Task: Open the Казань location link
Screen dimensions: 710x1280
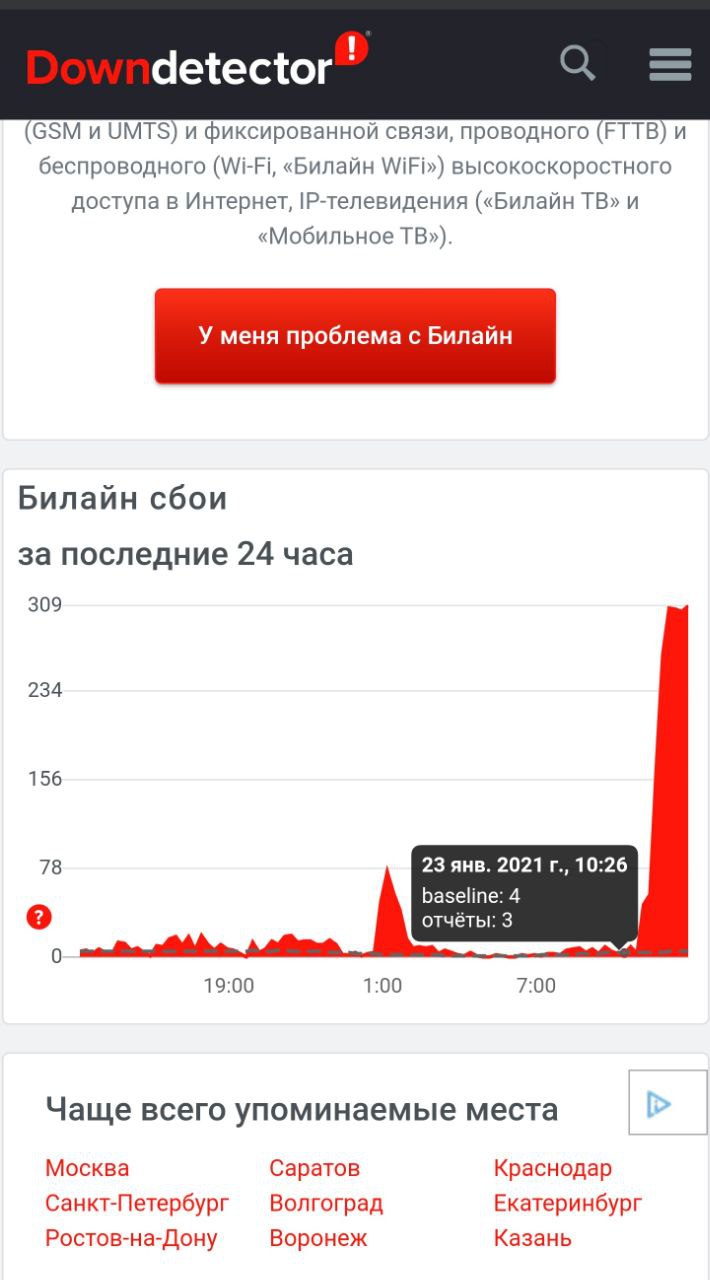Action: coord(532,1238)
